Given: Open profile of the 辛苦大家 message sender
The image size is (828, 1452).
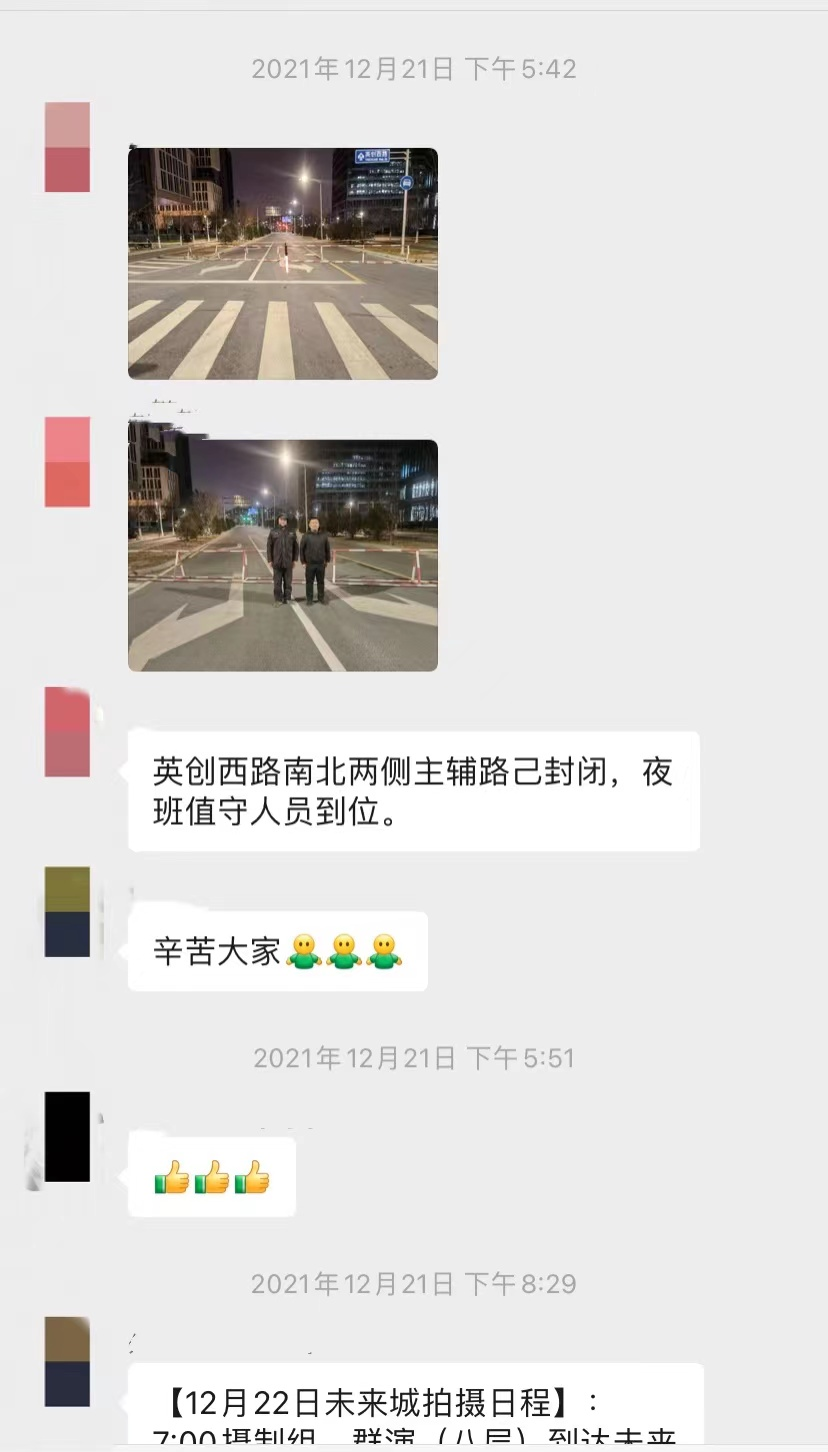Looking at the screenshot, I should pos(67,911).
